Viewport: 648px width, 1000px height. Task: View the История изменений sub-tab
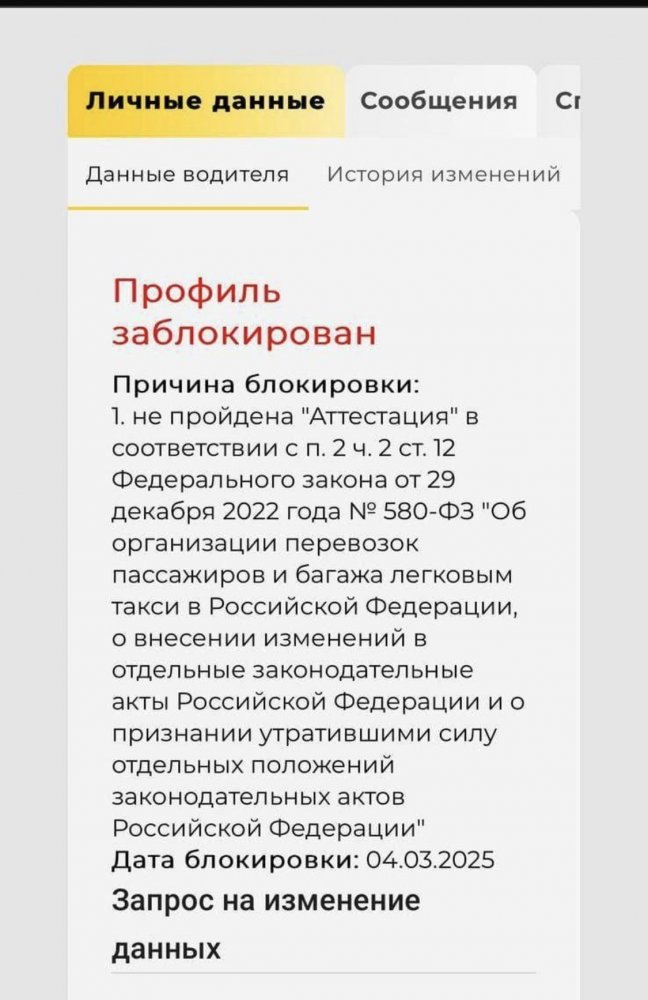443,174
